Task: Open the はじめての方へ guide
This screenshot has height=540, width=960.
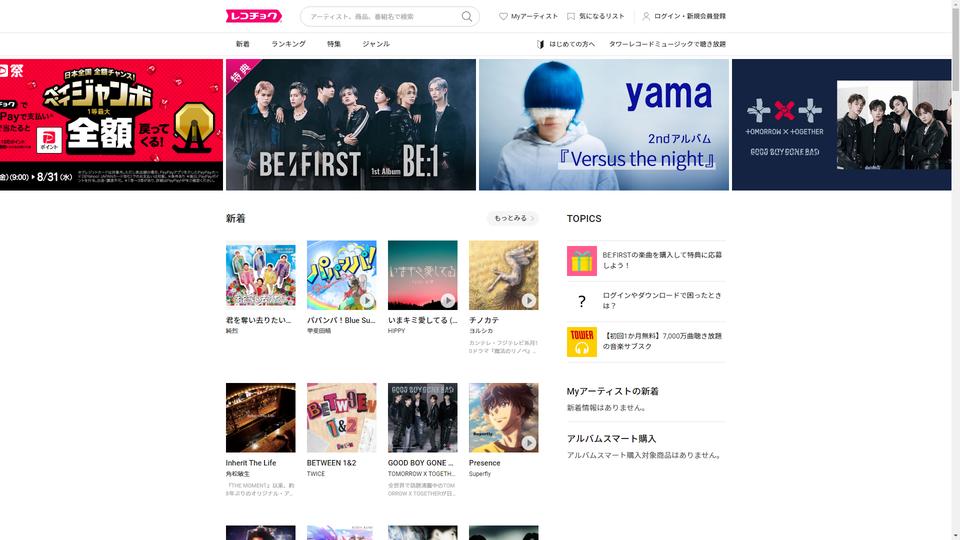Action: [566, 44]
